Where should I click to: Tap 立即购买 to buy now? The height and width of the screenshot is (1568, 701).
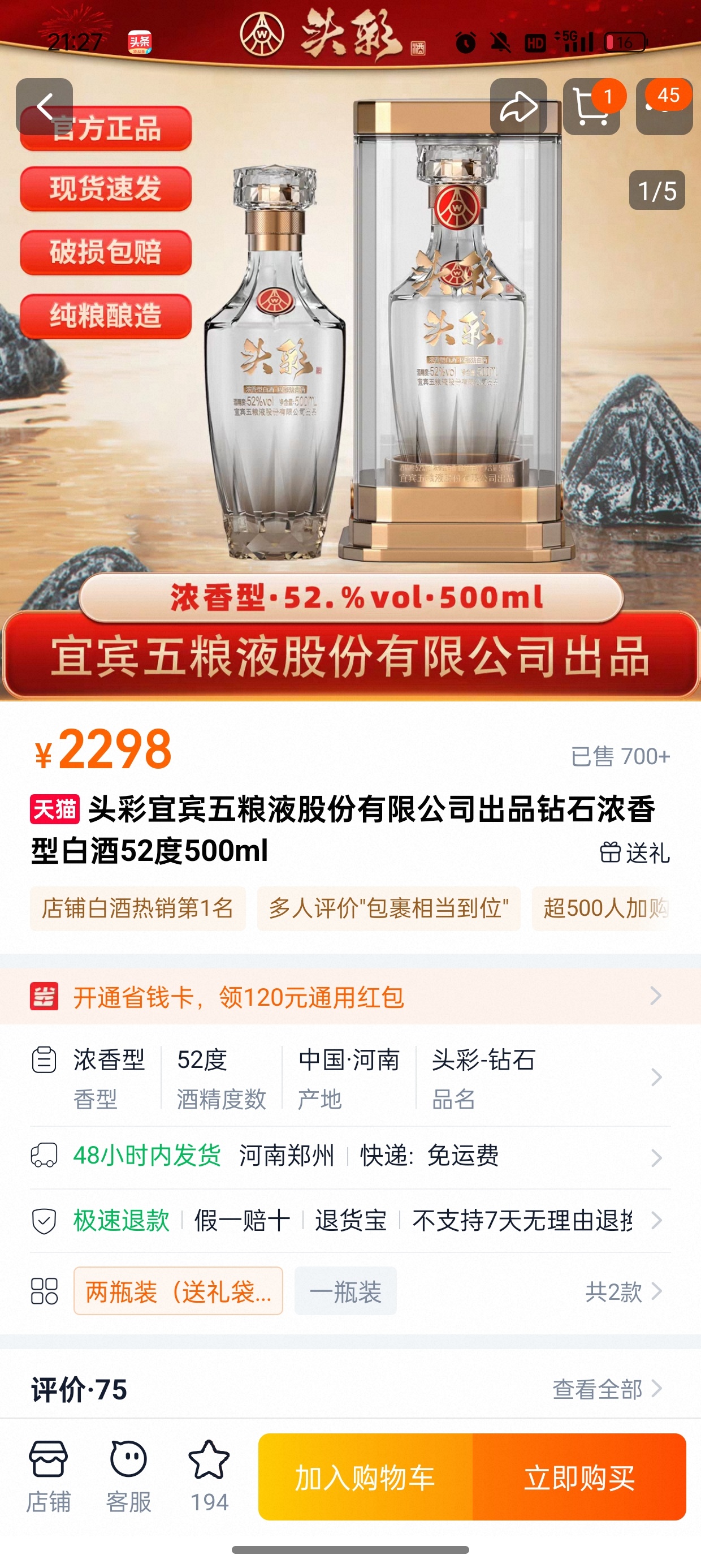579,1477
